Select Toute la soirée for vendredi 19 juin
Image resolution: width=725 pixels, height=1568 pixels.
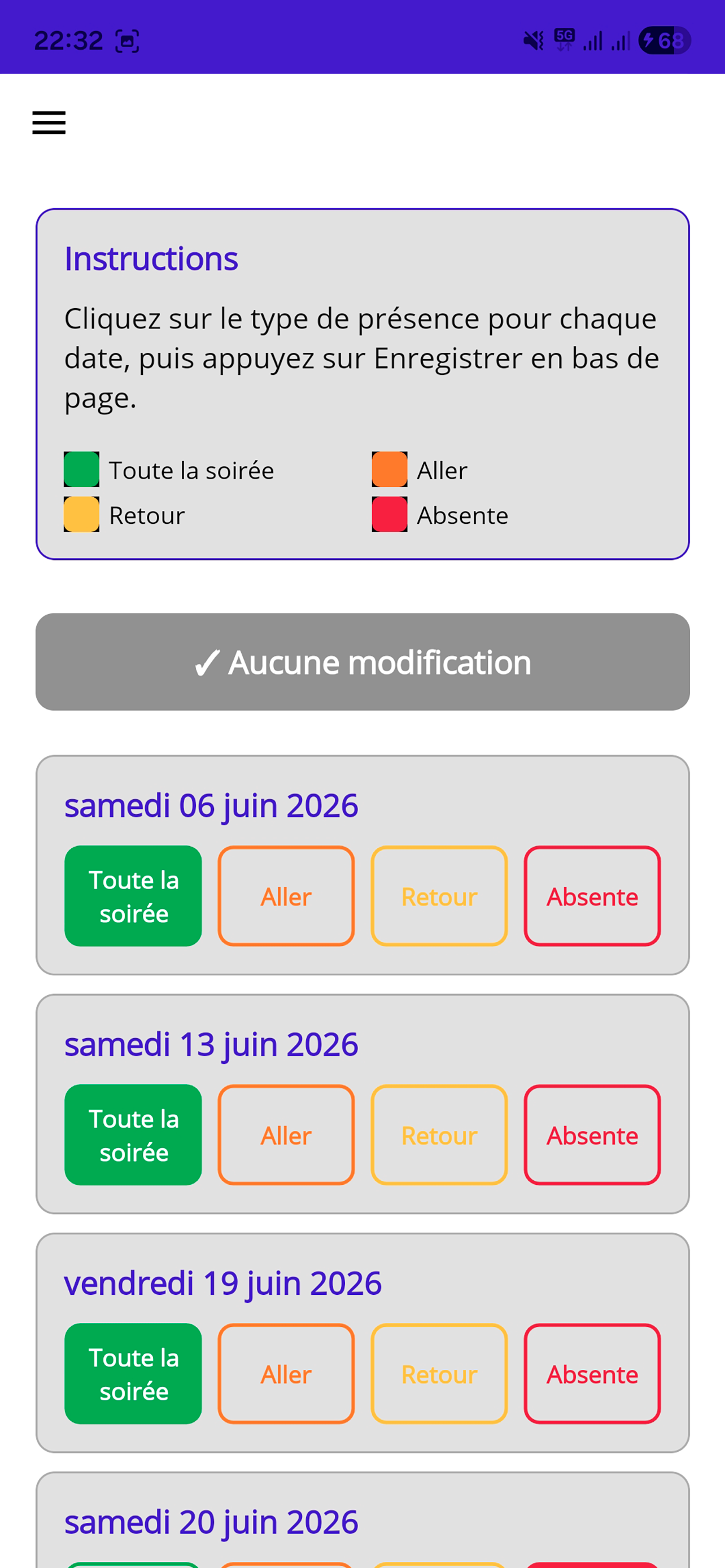tap(133, 1374)
